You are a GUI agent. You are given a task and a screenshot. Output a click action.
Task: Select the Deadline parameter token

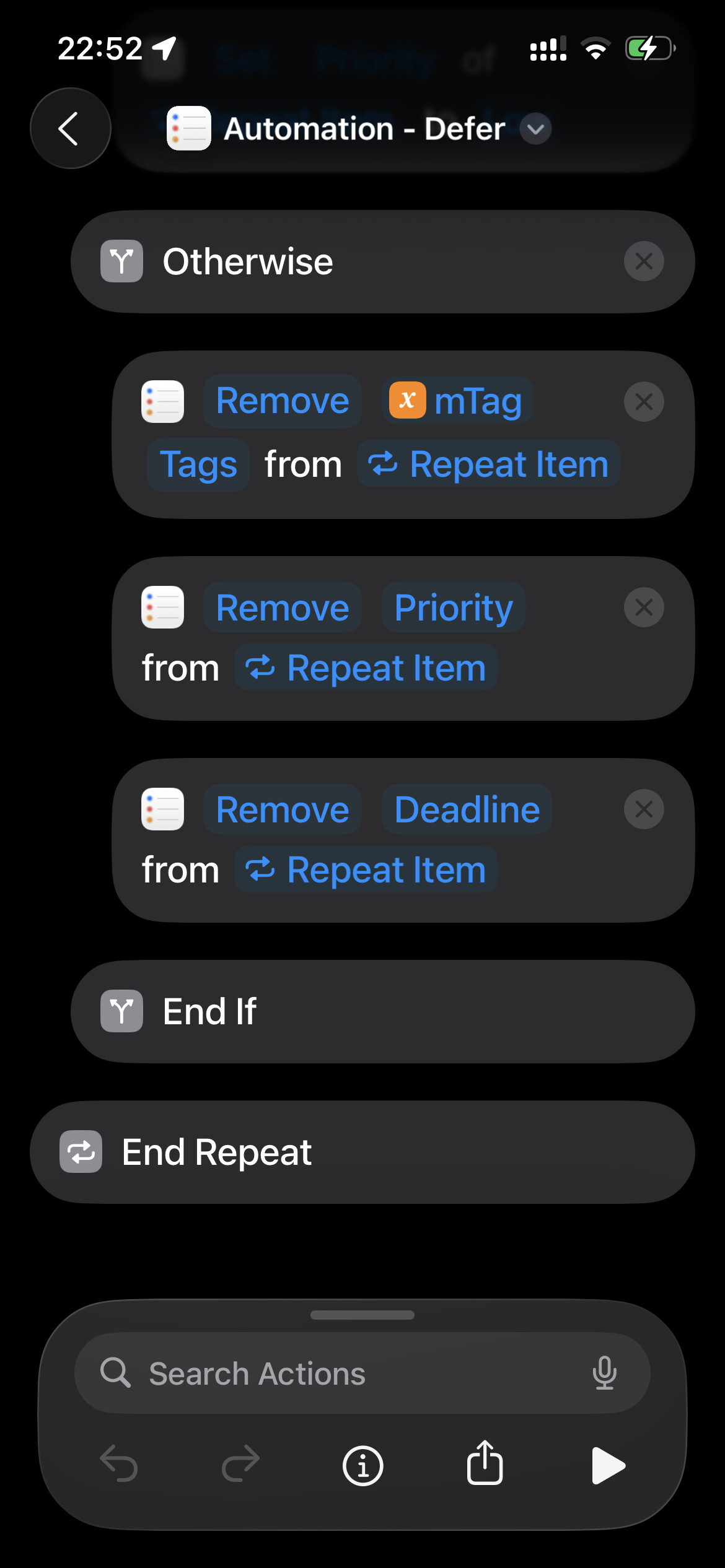pyautogui.click(x=467, y=809)
